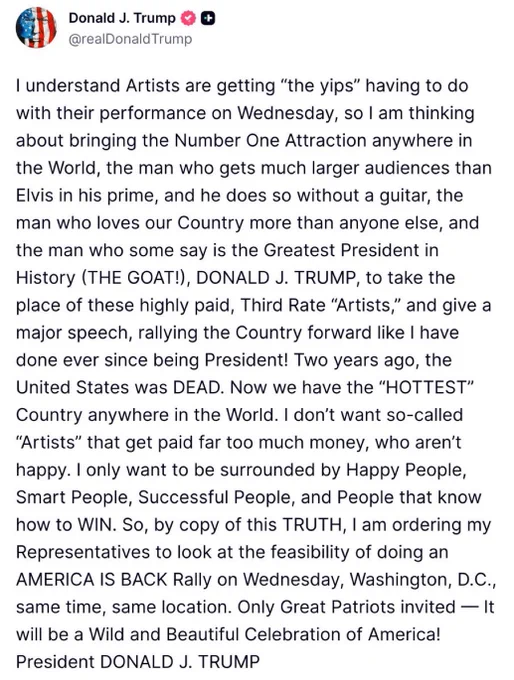The height and width of the screenshot is (680, 514).
Task: Open the Donald J. Trump display name
Action: click(122, 18)
